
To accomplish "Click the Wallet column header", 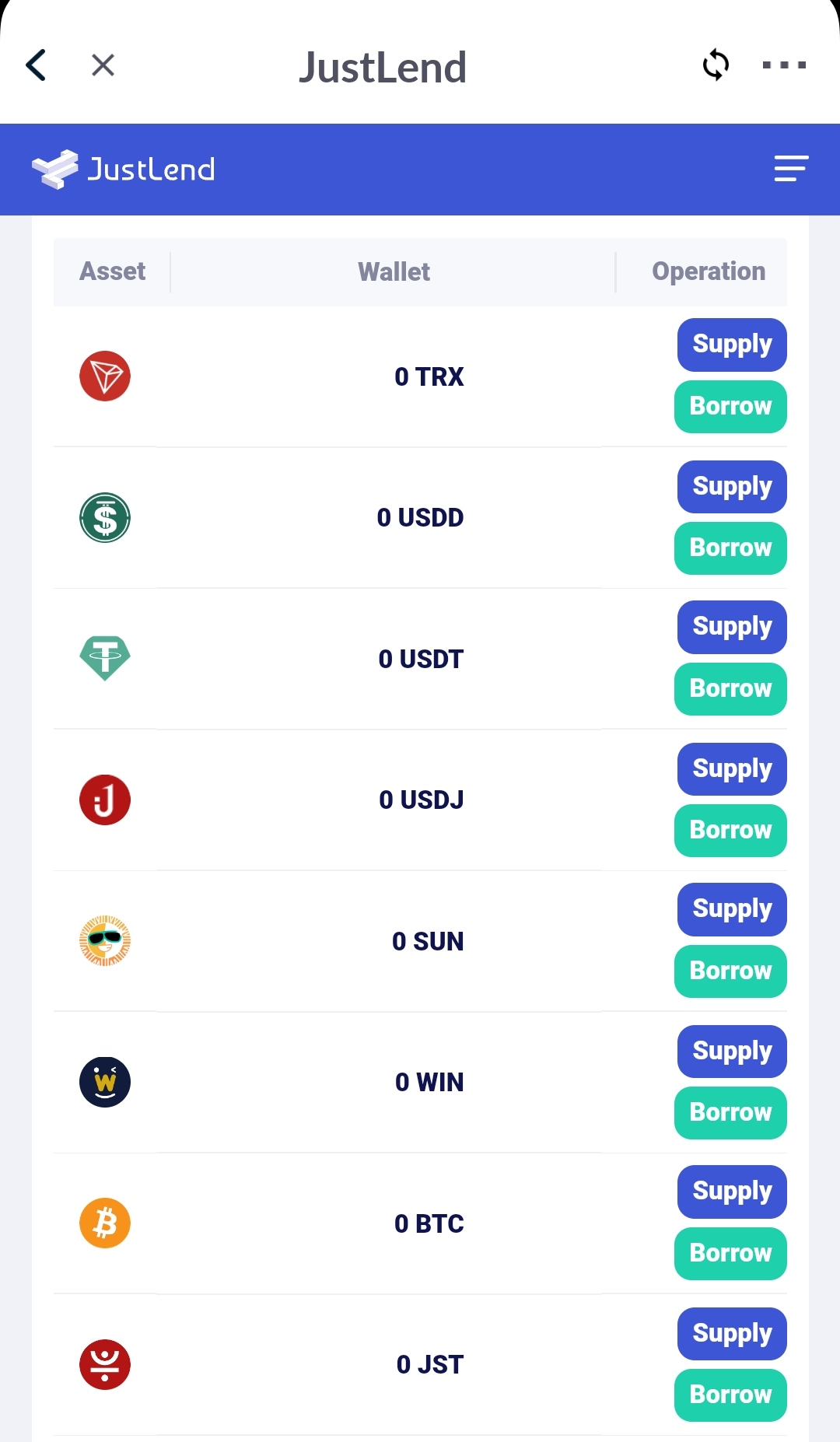I will (x=393, y=271).
